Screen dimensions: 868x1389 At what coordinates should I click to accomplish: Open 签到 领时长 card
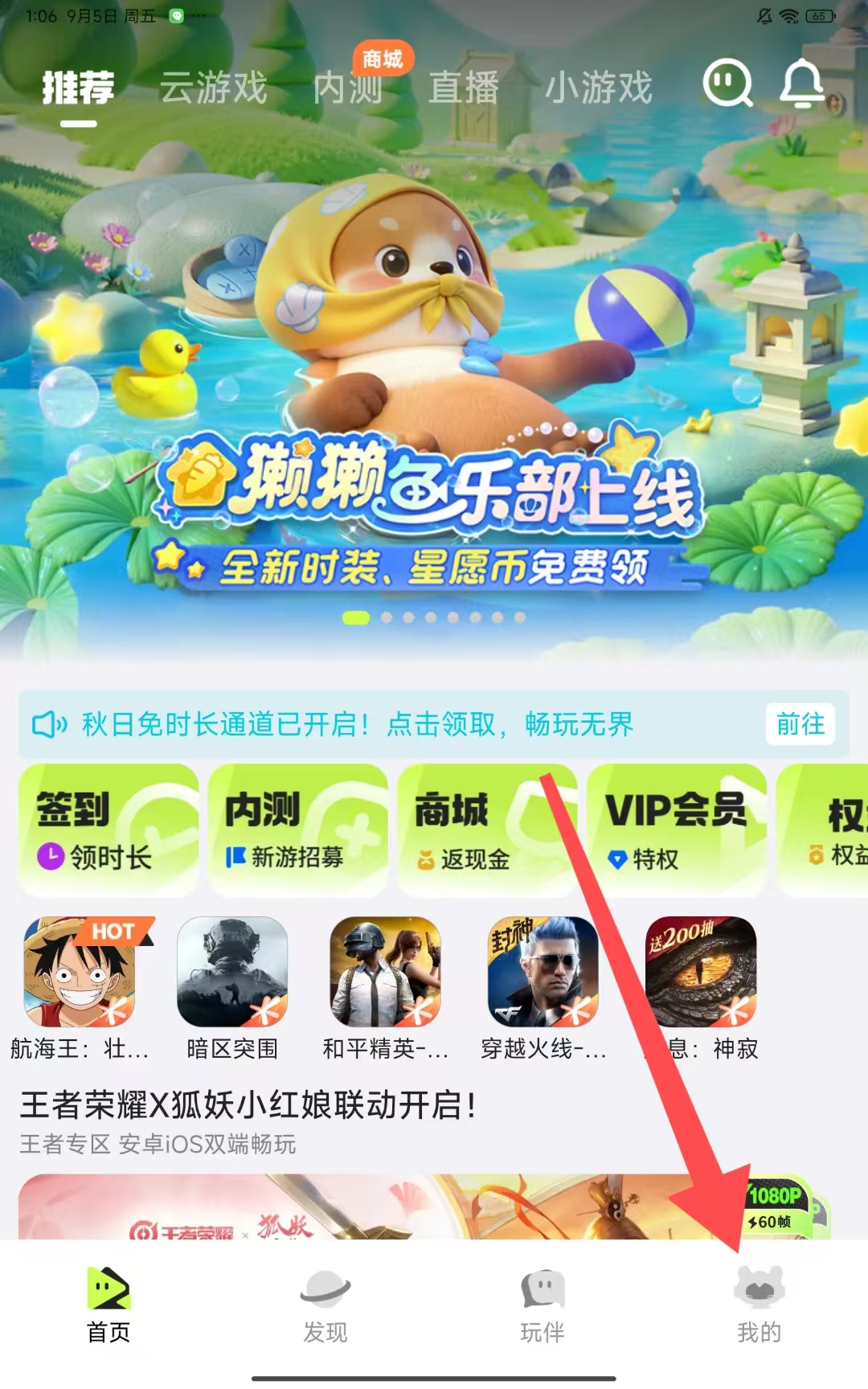[108, 830]
